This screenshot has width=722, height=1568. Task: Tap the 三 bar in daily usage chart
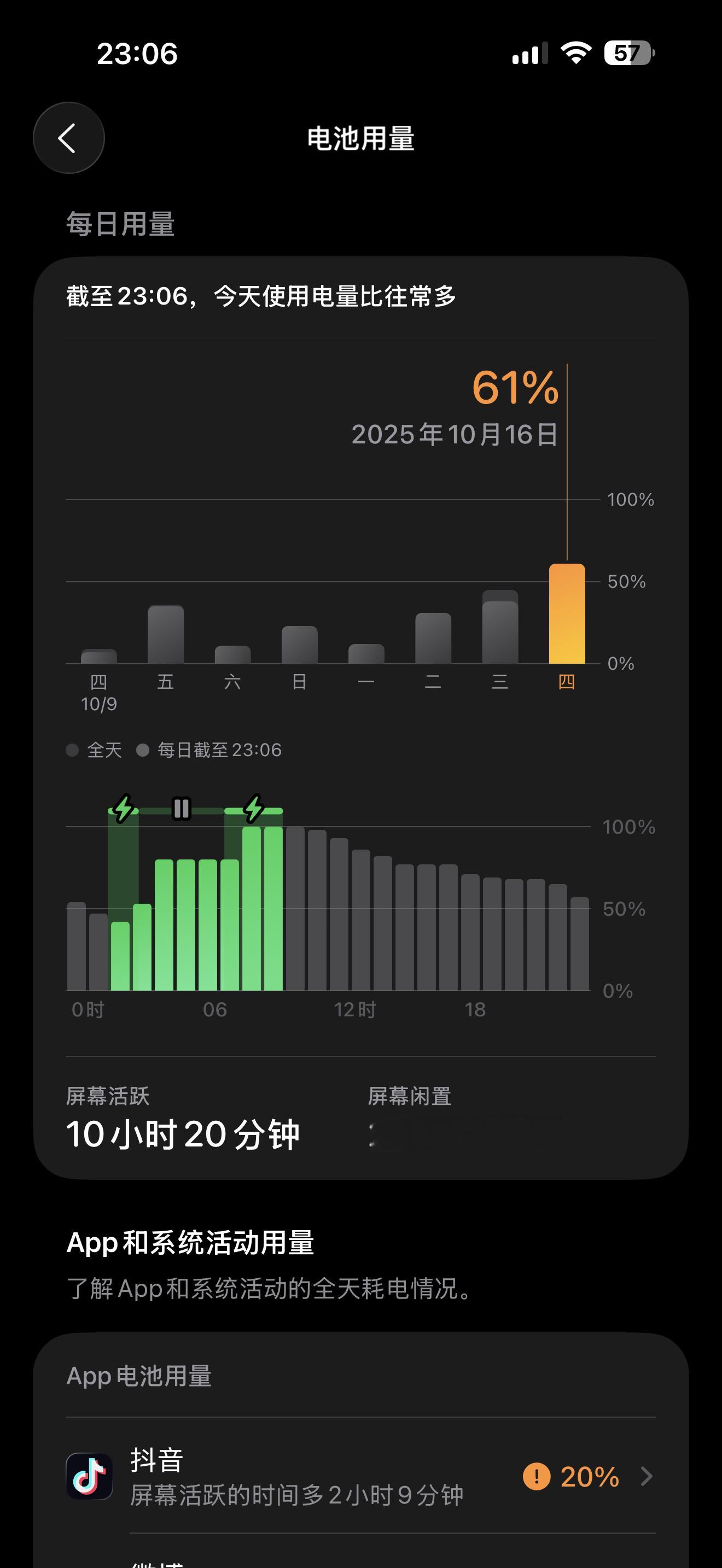(x=500, y=627)
